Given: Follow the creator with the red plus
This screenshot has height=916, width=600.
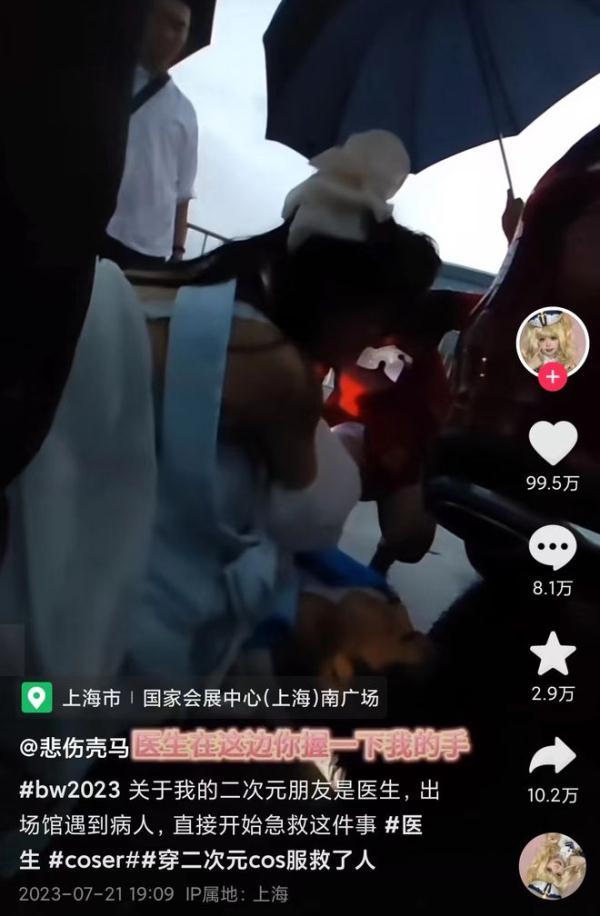Looking at the screenshot, I should click(552, 378).
